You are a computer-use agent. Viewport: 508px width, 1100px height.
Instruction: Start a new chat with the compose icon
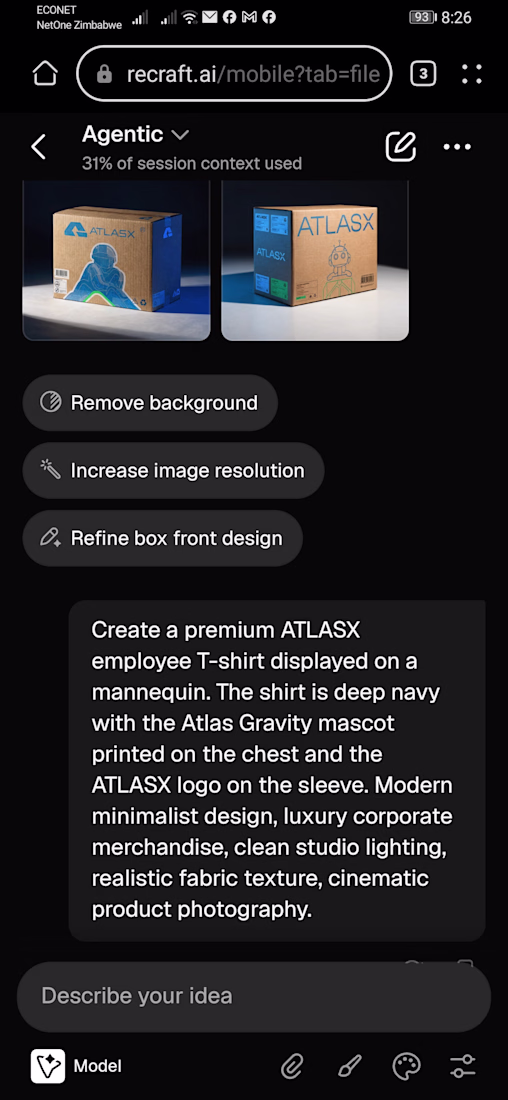[x=401, y=146]
